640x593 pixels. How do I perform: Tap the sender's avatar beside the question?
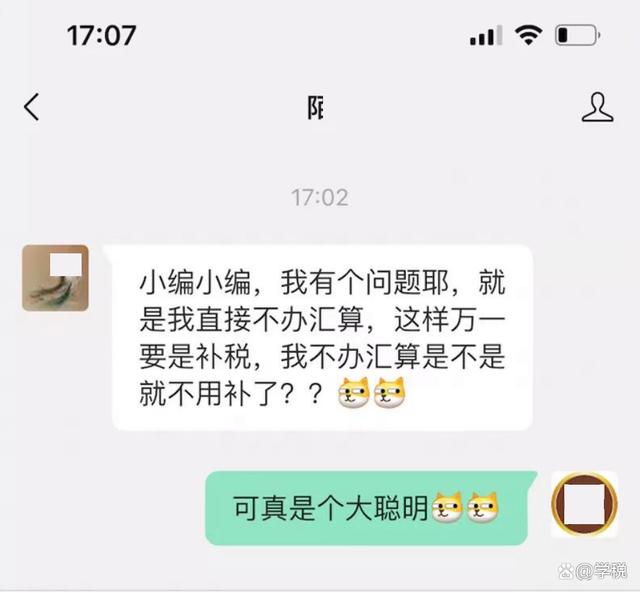(56, 278)
